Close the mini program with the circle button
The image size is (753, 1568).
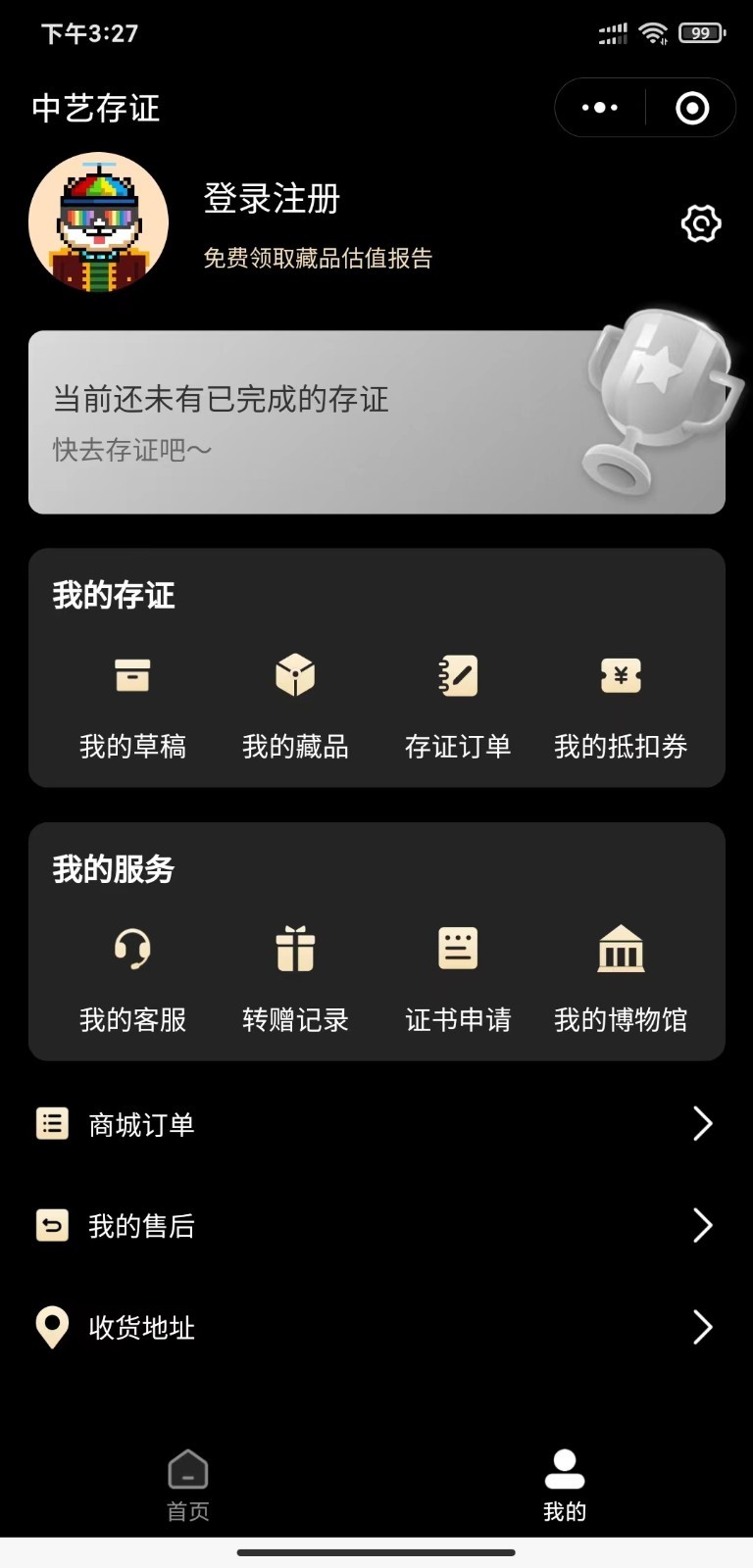(x=692, y=108)
